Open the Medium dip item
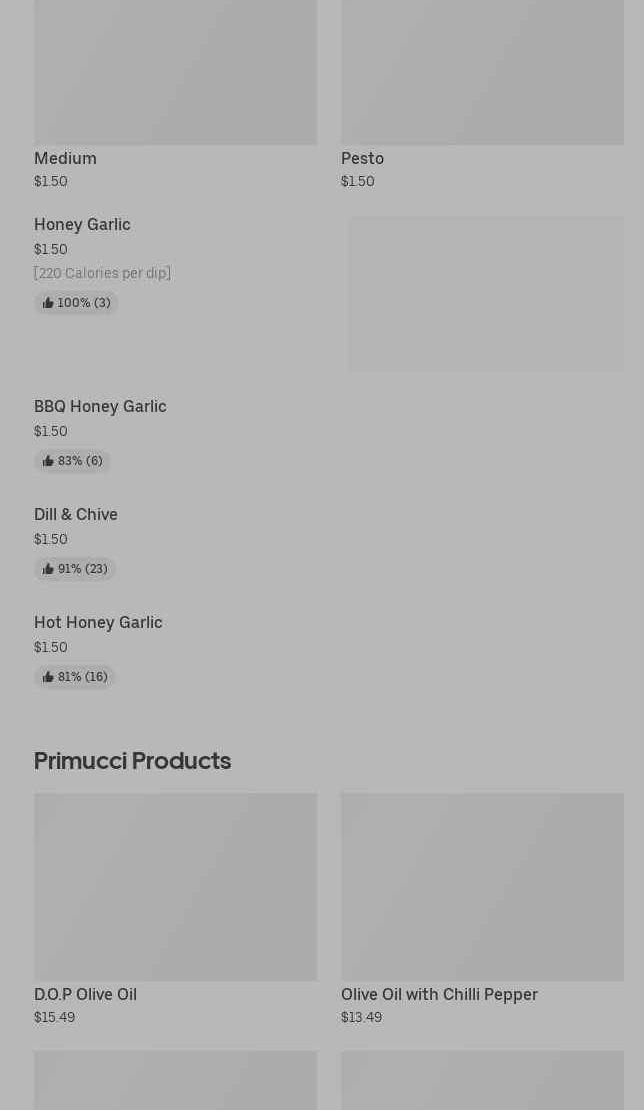 (x=176, y=95)
